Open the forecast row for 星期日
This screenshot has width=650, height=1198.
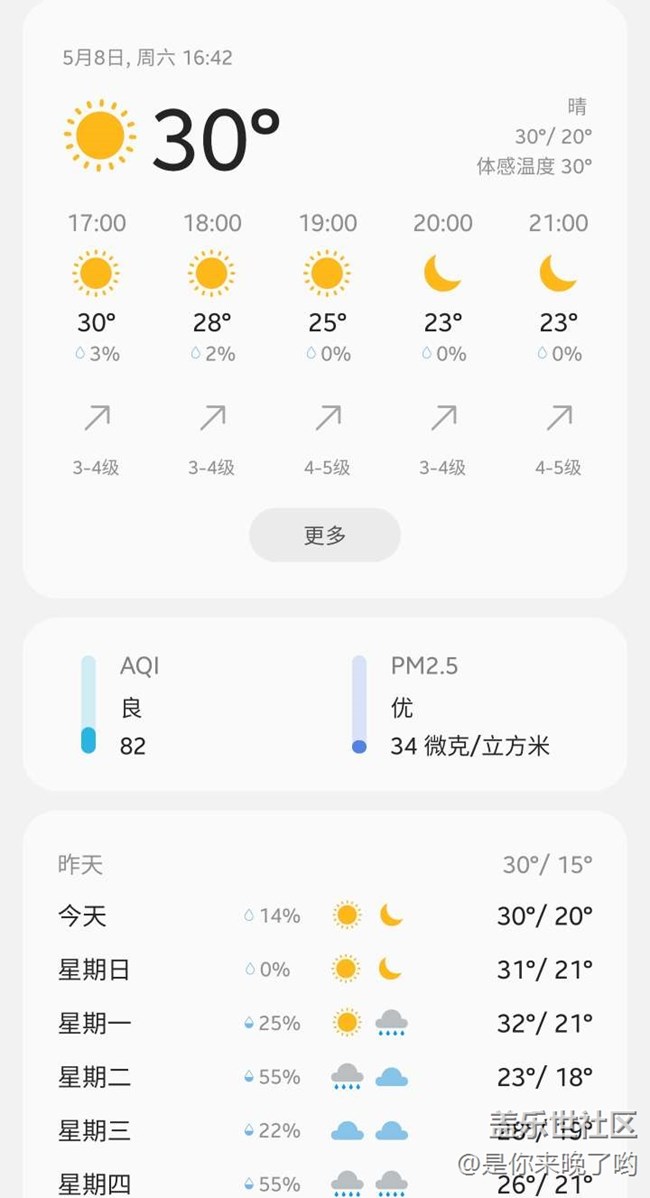pos(324,969)
